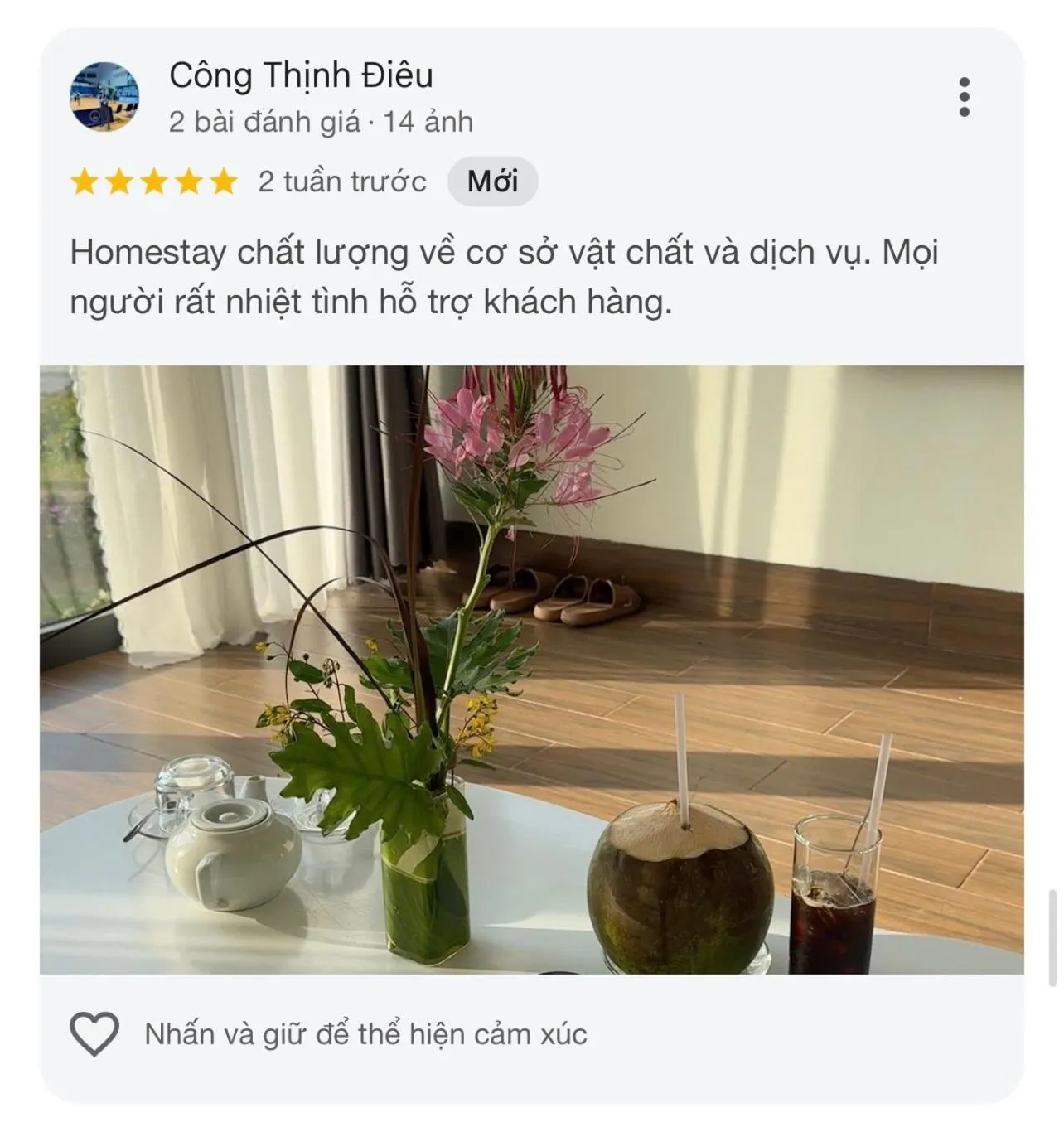Click Nhấn và giữ để thể hiện cảm xúc
The width and height of the screenshot is (1064, 1132).
click(x=367, y=1032)
